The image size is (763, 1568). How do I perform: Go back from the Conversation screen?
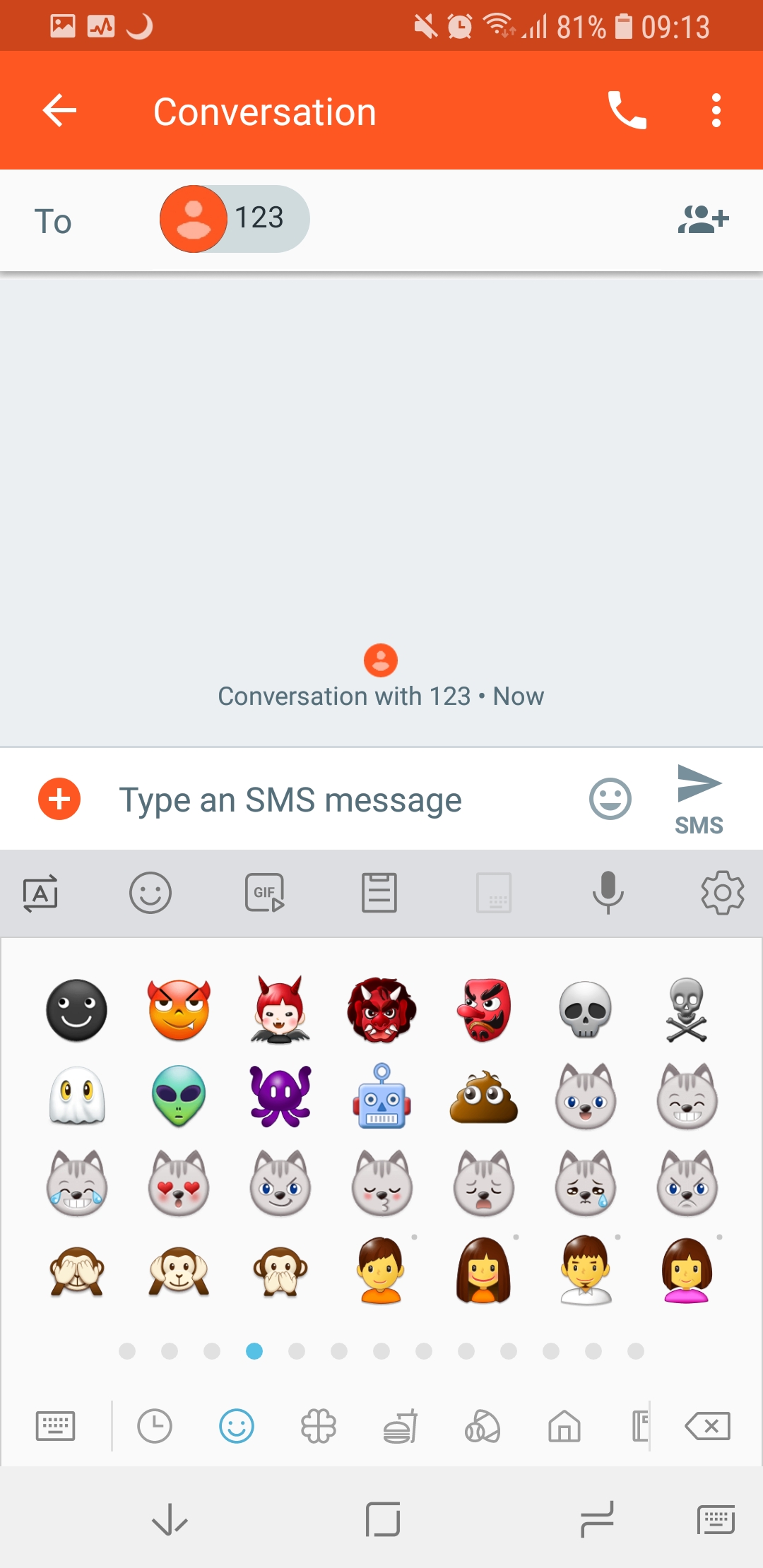click(x=59, y=111)
